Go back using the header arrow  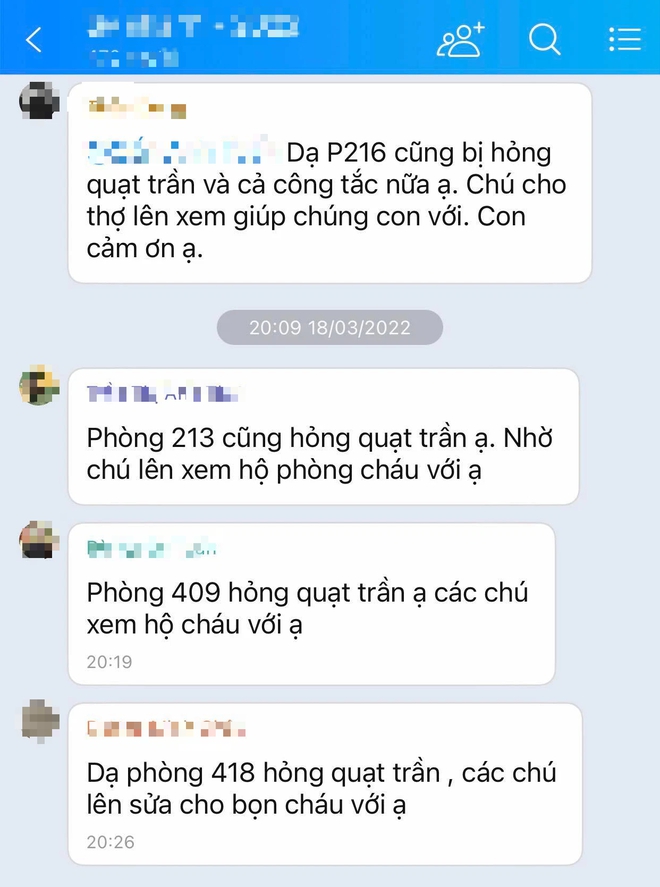coord(34,40)
